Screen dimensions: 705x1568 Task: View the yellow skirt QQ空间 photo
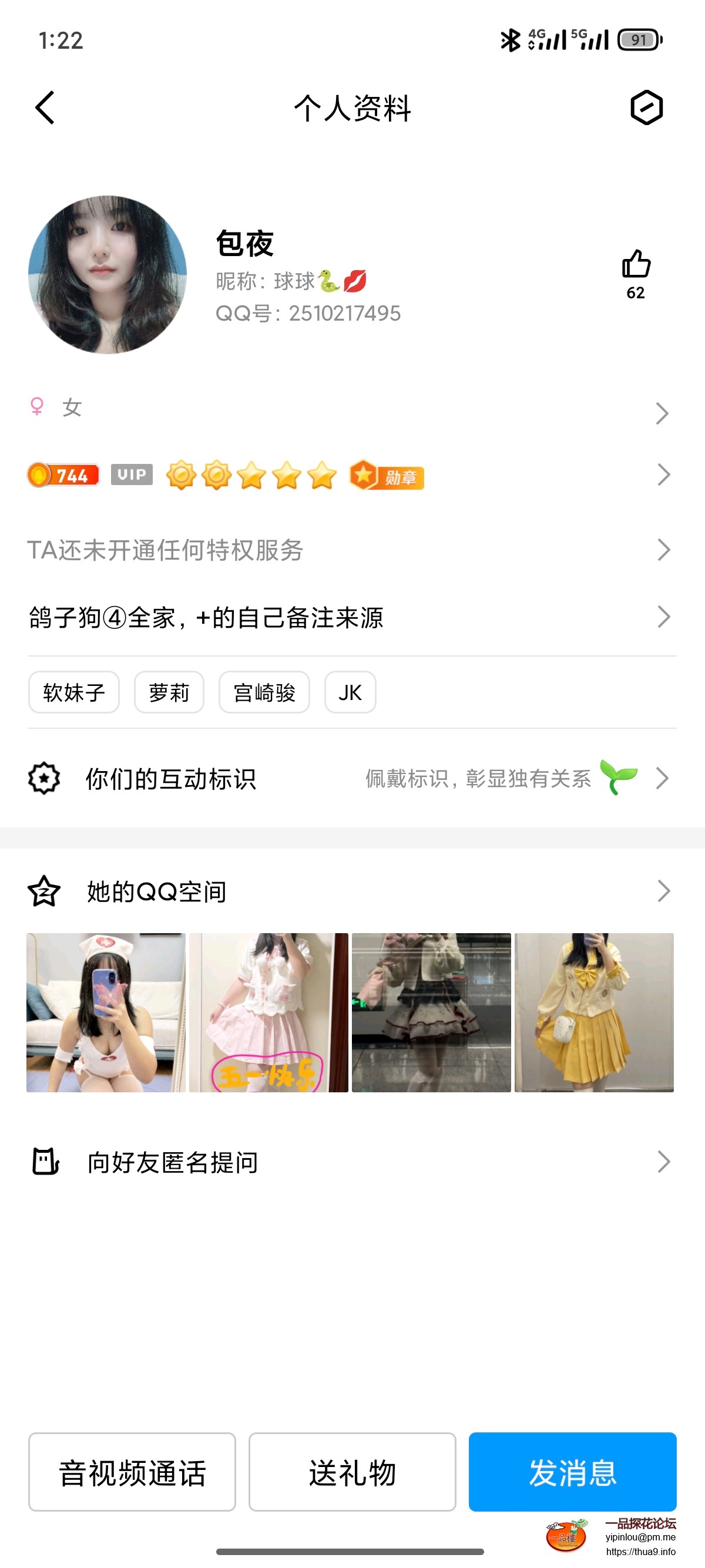[593, 1012]
